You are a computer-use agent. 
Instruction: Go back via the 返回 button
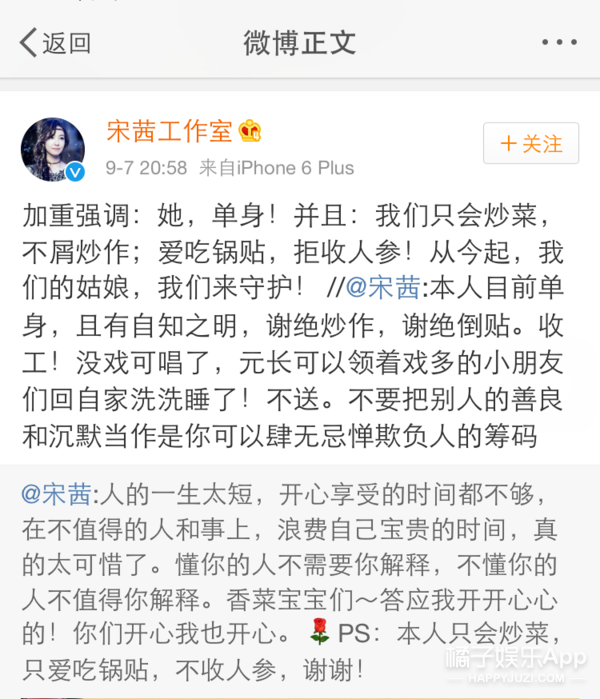[x=55, y=43]
